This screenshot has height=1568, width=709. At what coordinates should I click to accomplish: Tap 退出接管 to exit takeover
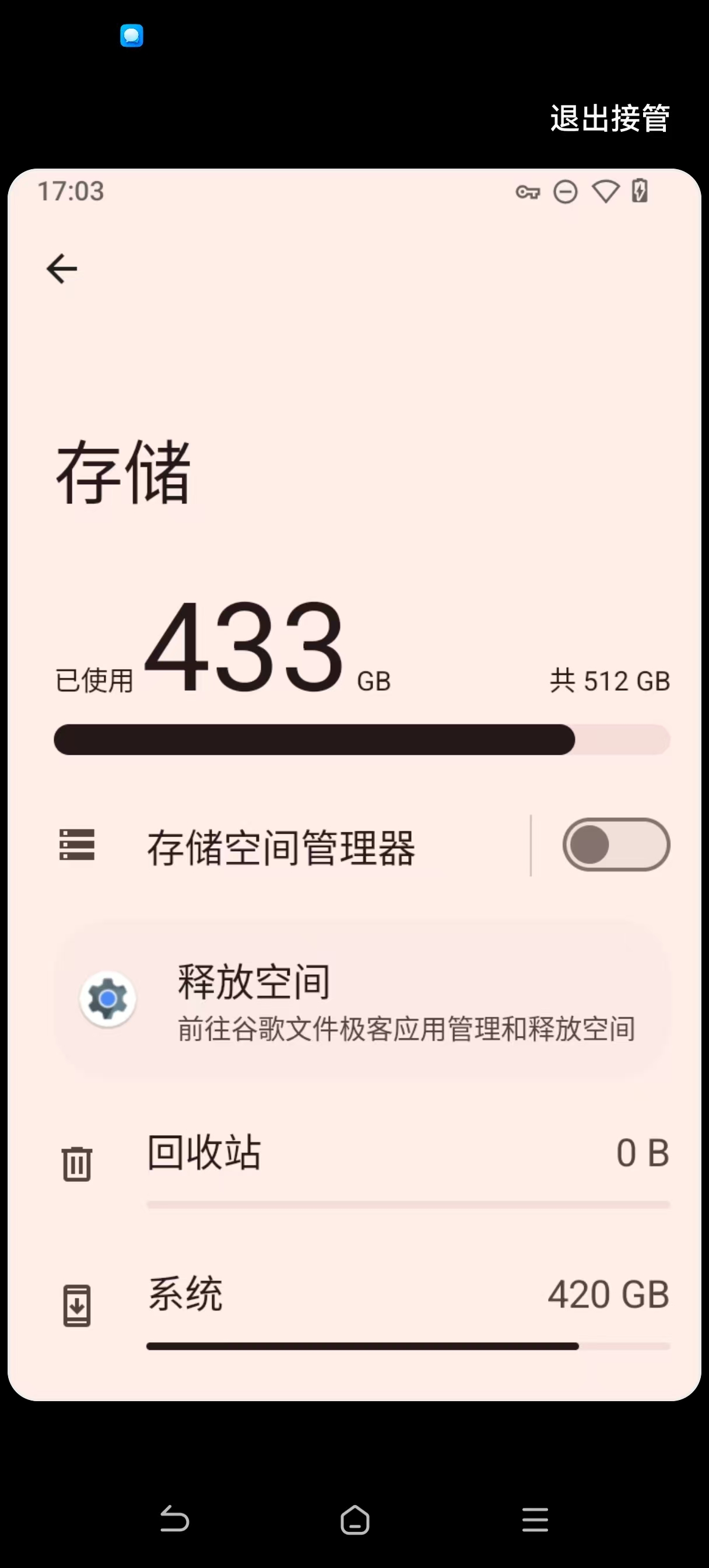point(609,118)
